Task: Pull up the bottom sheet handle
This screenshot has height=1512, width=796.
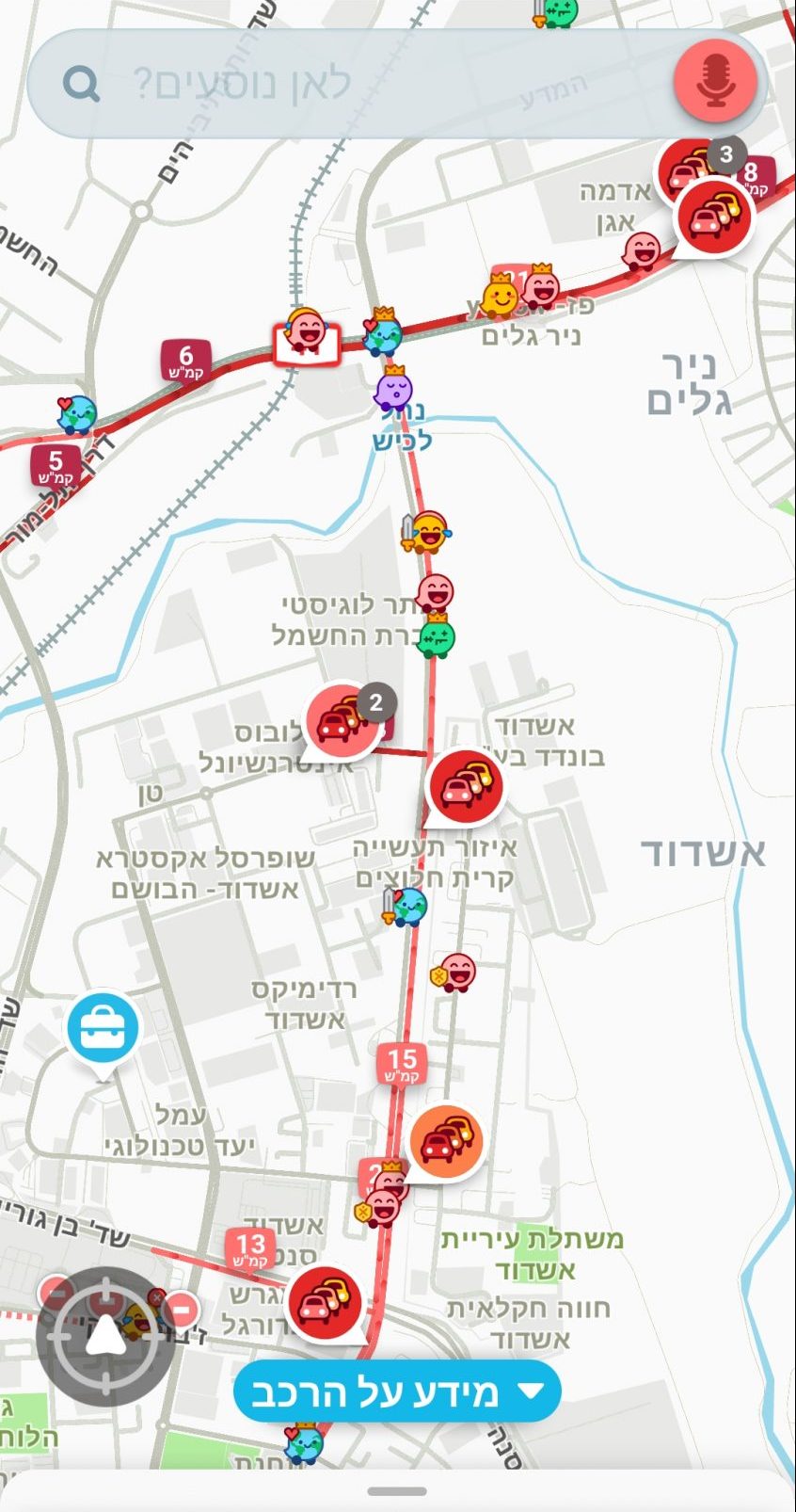Action: coord(397,1492)
